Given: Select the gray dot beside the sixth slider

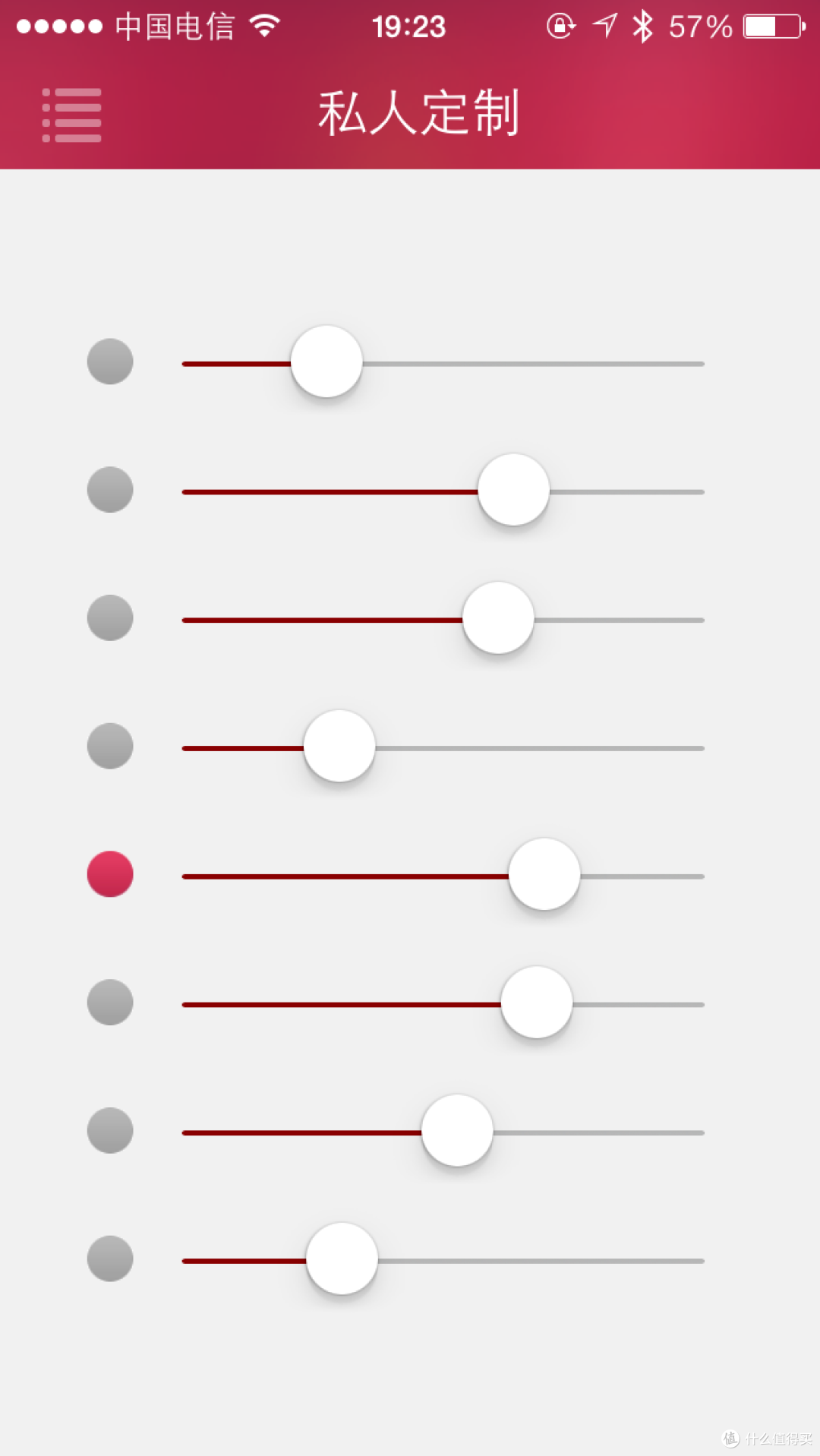Looking at the screenshot, I should [x=110, y=1003].
